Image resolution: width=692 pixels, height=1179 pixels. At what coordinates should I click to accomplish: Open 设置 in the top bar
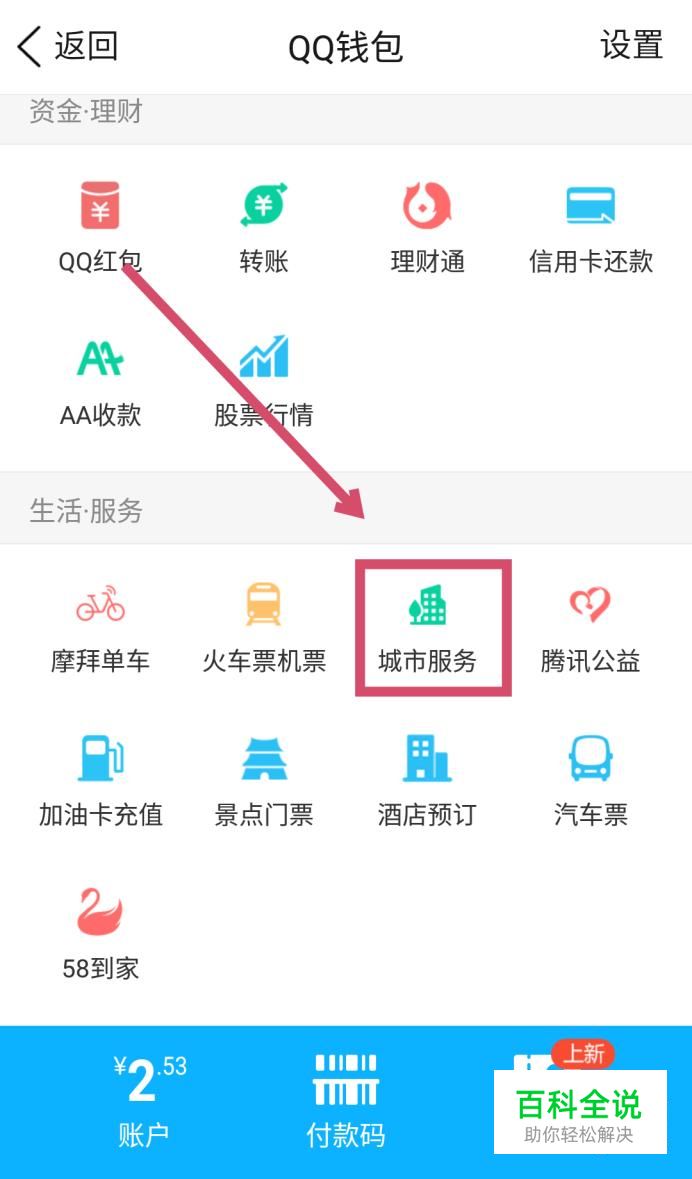pos(631,45)
